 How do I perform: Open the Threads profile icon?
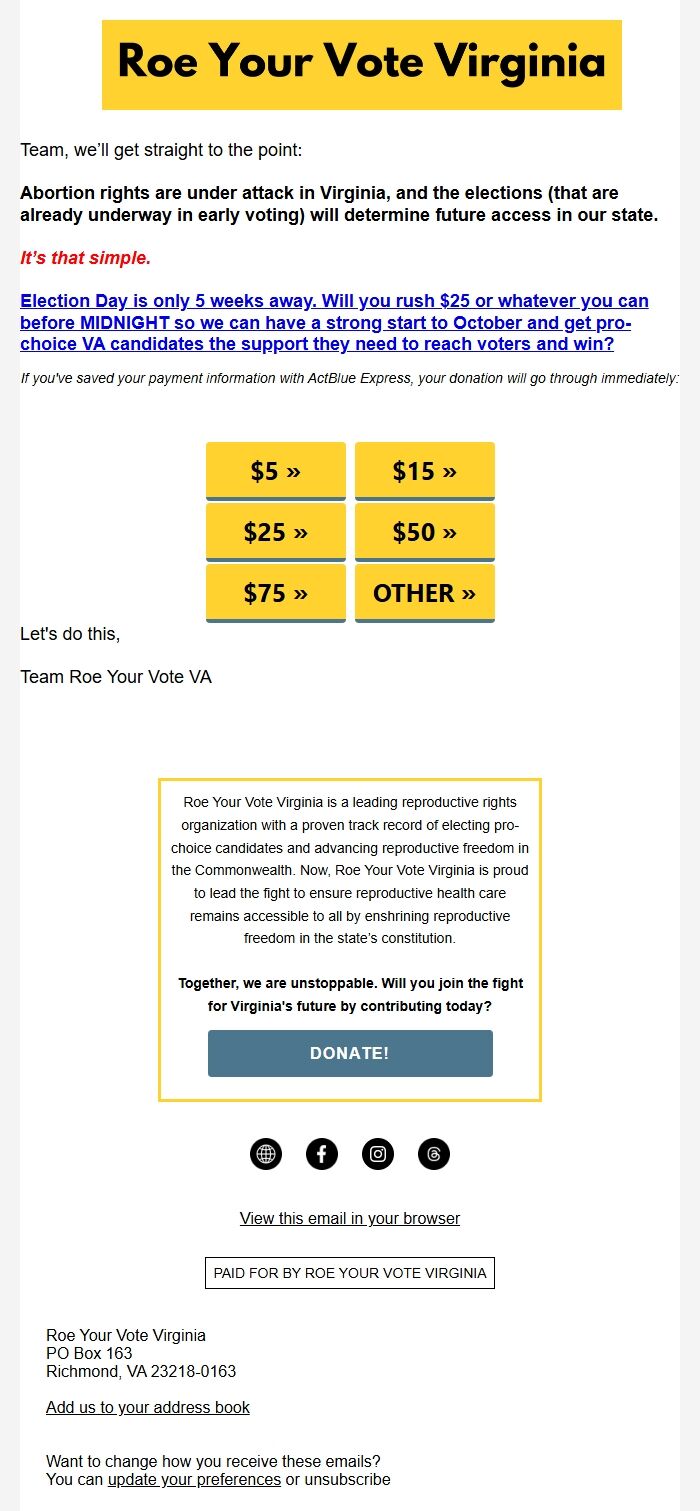pos(434,1154)
